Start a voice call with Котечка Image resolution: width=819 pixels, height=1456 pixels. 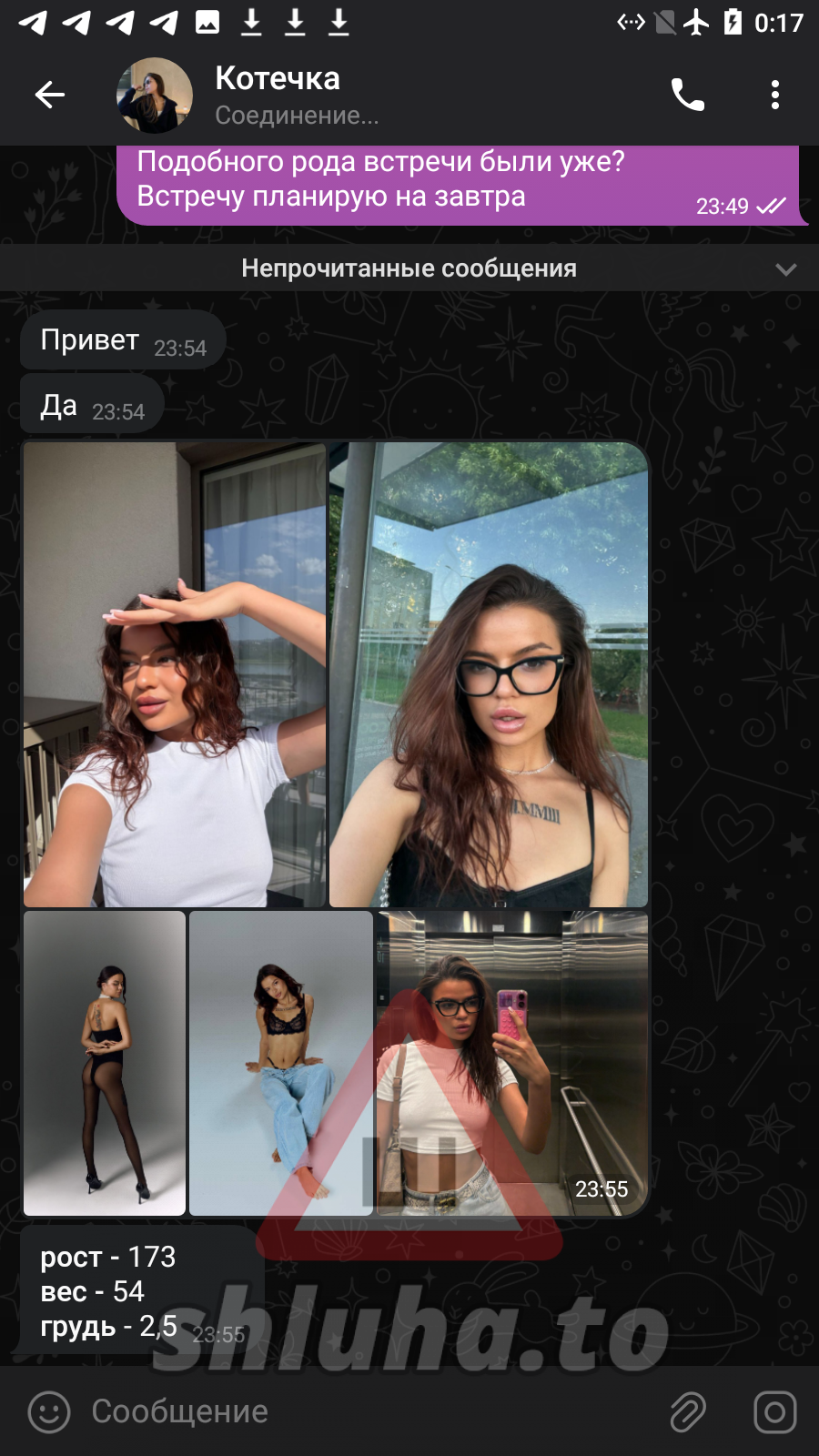point(688,95)
